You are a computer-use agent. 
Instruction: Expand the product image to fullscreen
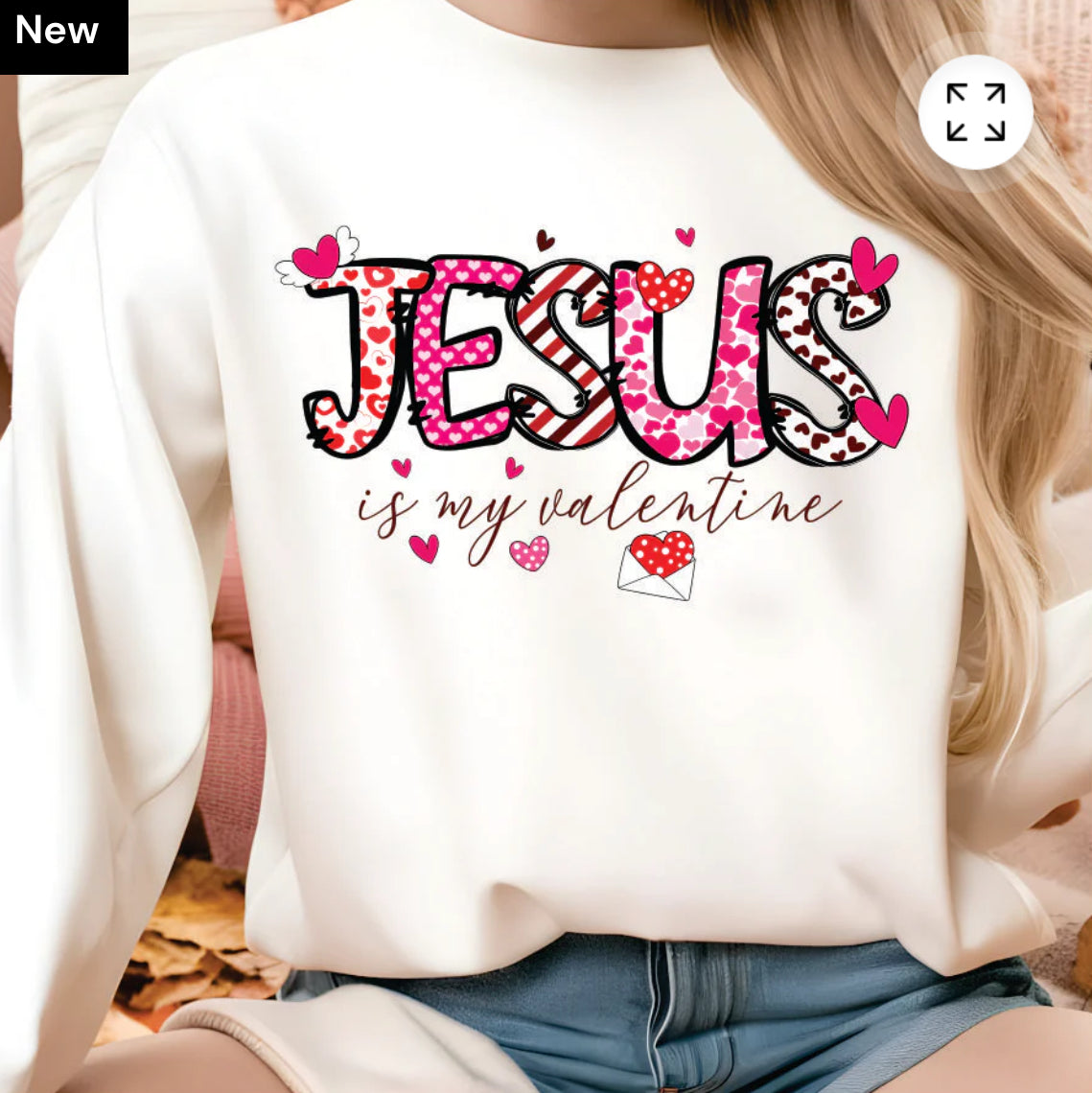click(x=975, y=112)
